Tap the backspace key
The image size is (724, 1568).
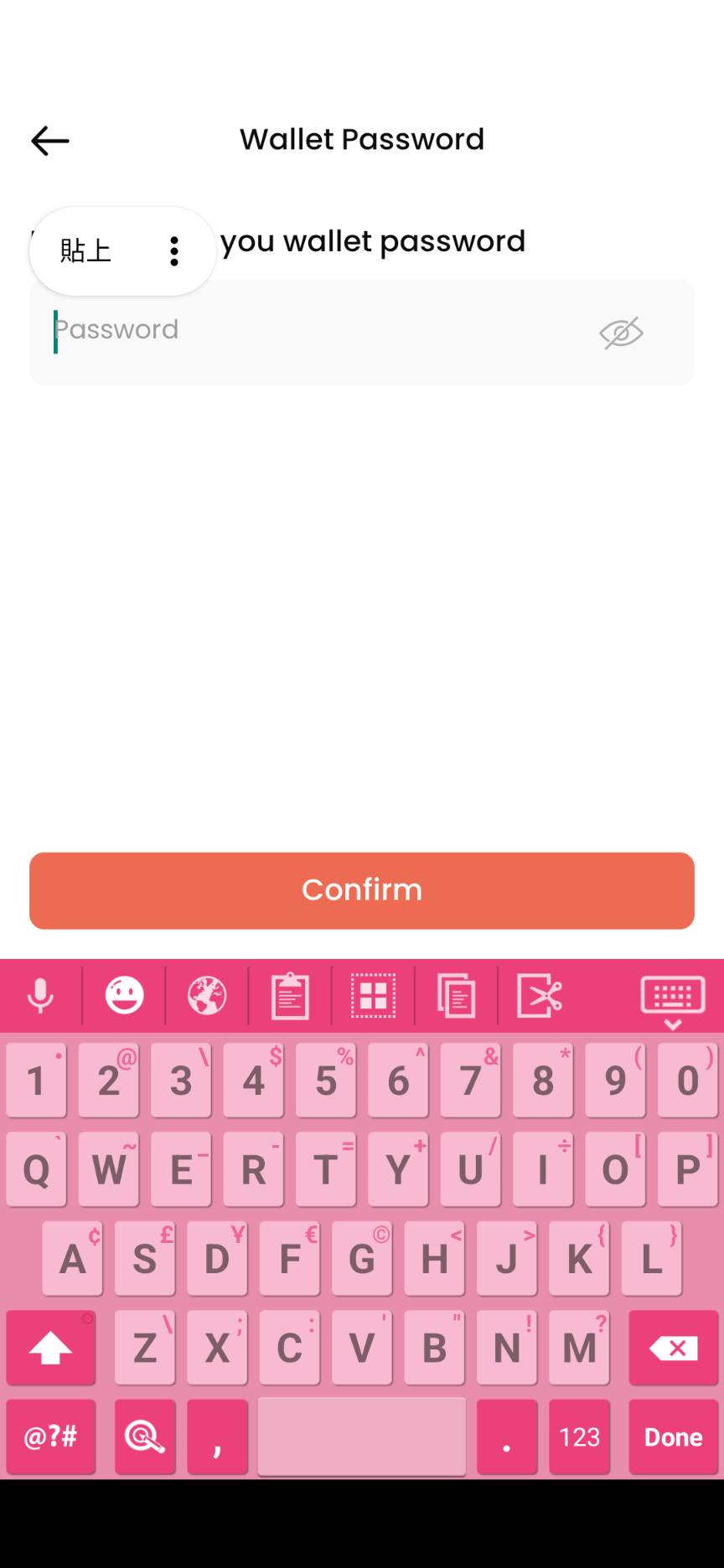point(673,1348)
